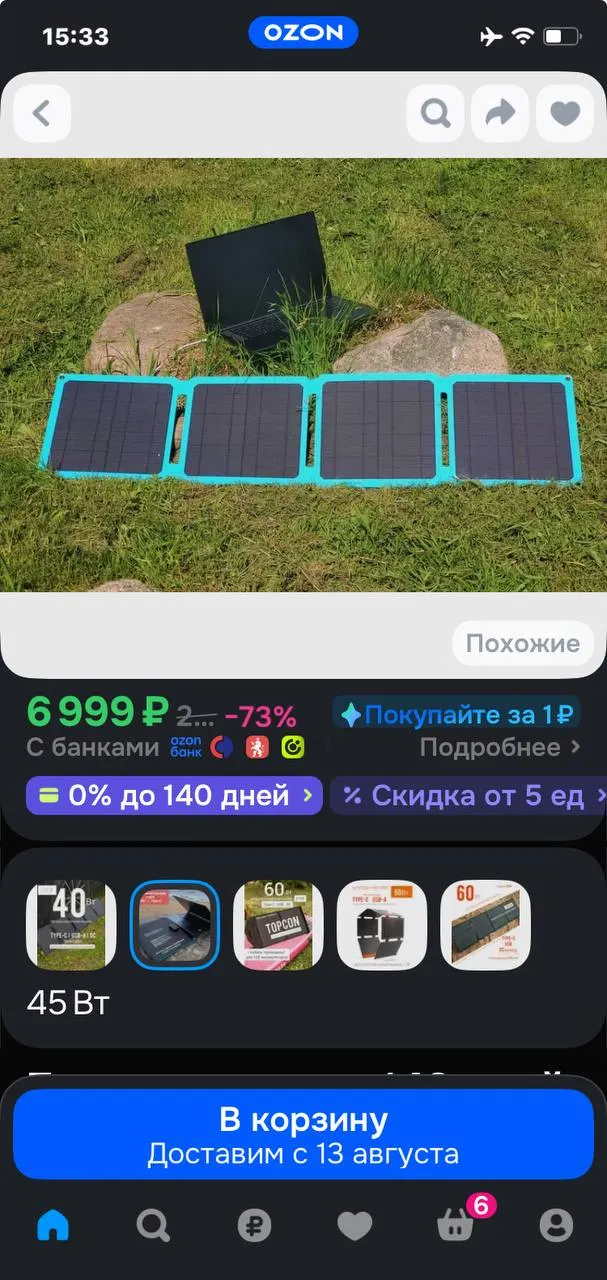Open the search tab in bottom bar
The image size is (607, 1280).
click(153, 1224)
